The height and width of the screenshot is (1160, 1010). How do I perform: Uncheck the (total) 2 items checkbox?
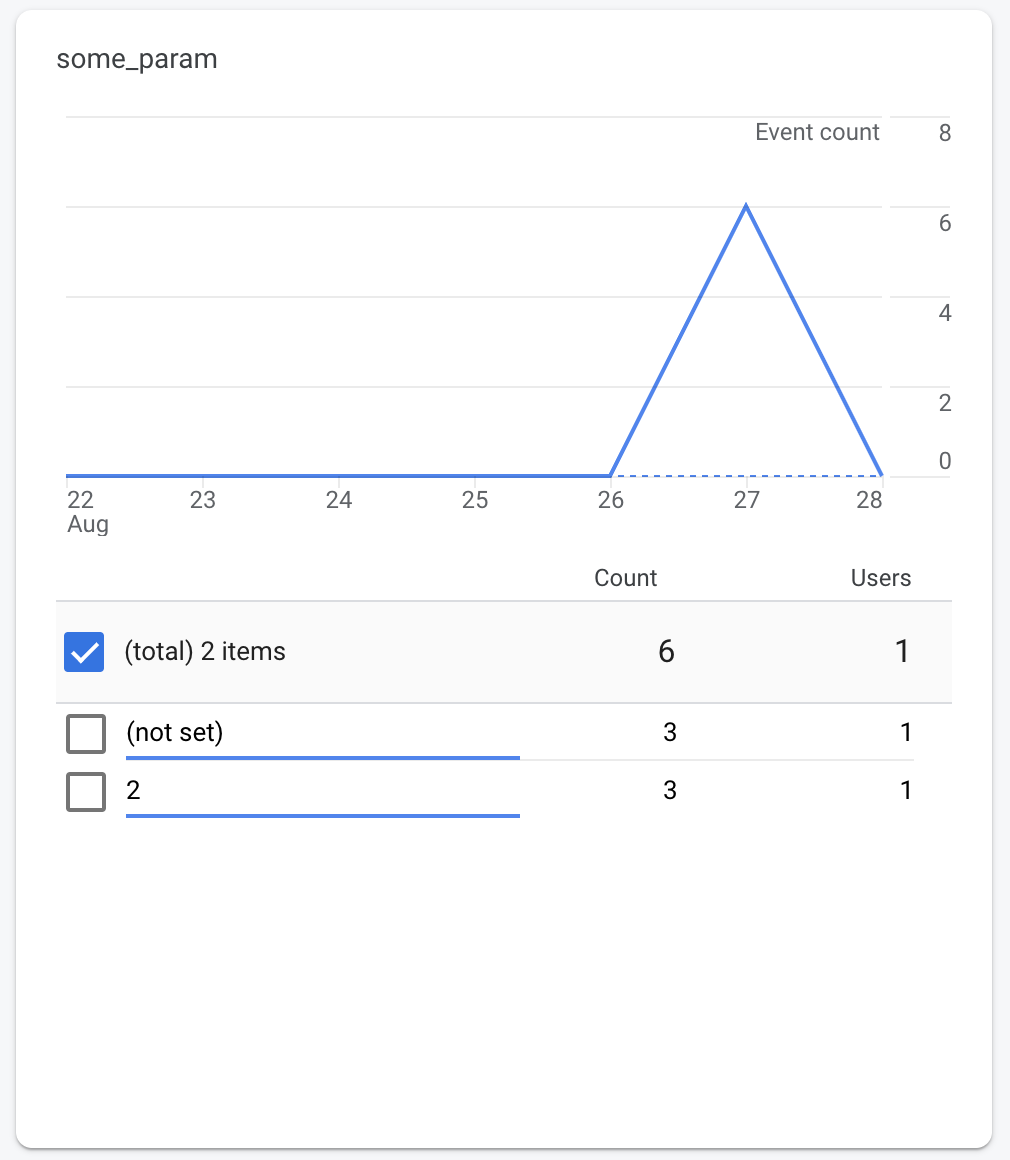click(x=84, y=651)
